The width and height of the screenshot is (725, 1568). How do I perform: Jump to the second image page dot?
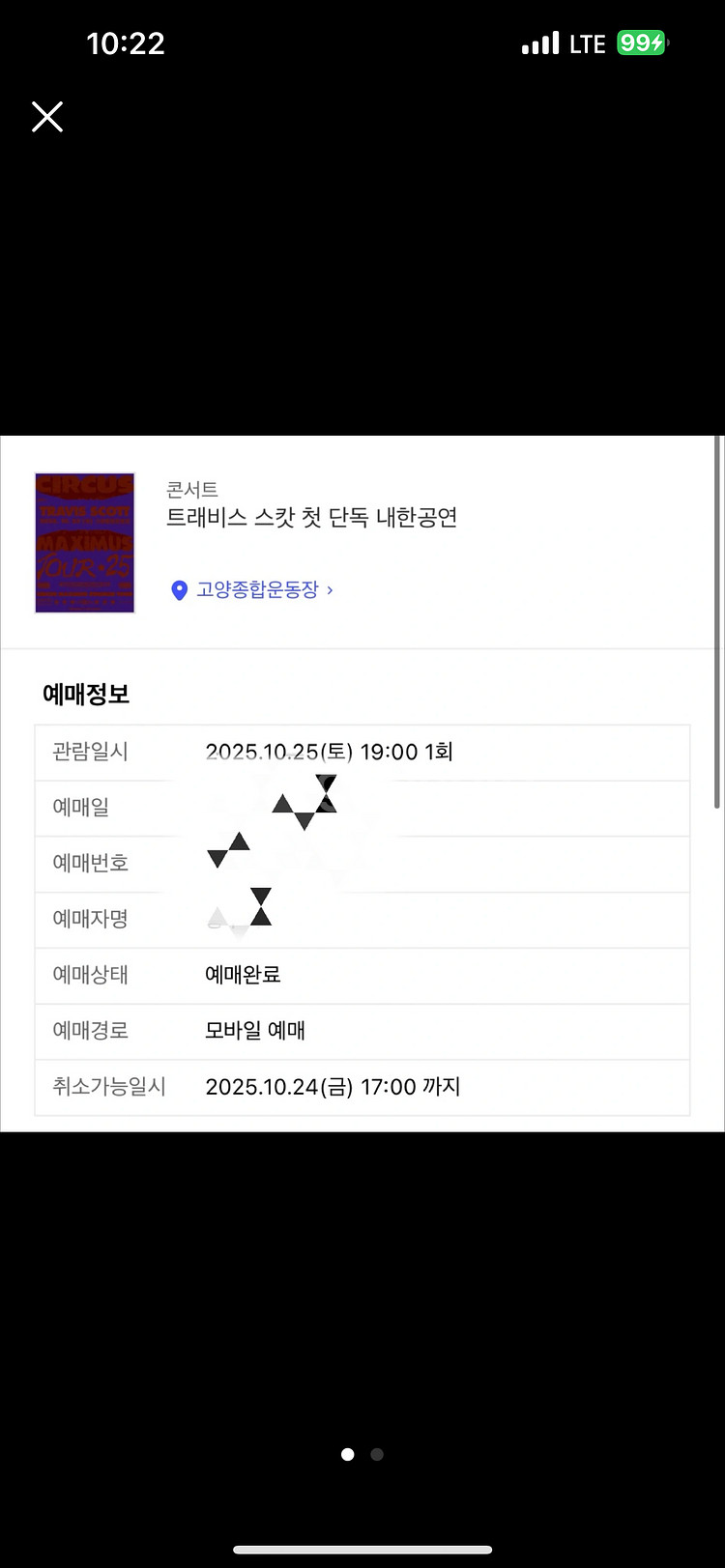tap(377, 1454)
